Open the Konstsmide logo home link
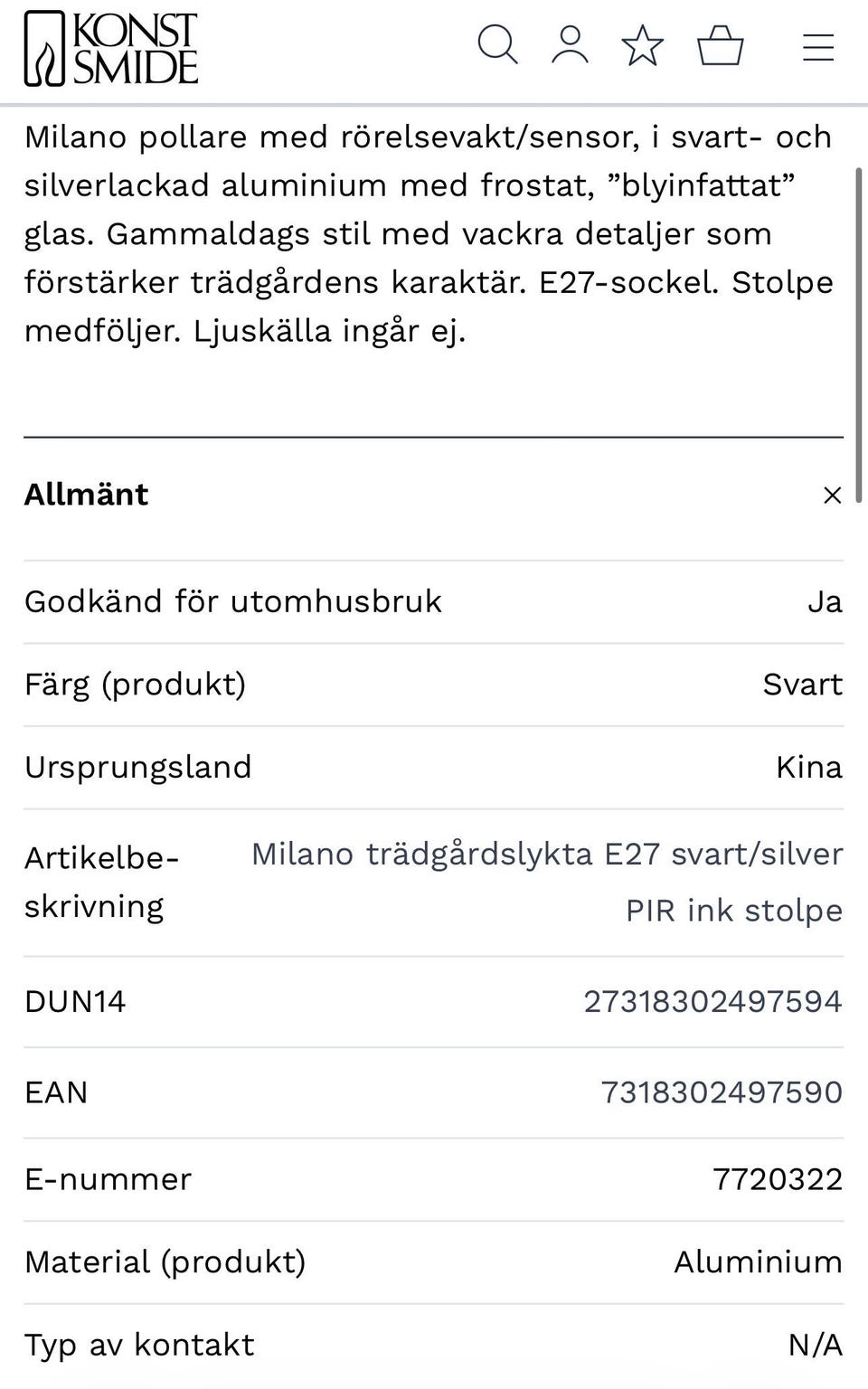This screenshot has width=868, height=1389. 111,48
